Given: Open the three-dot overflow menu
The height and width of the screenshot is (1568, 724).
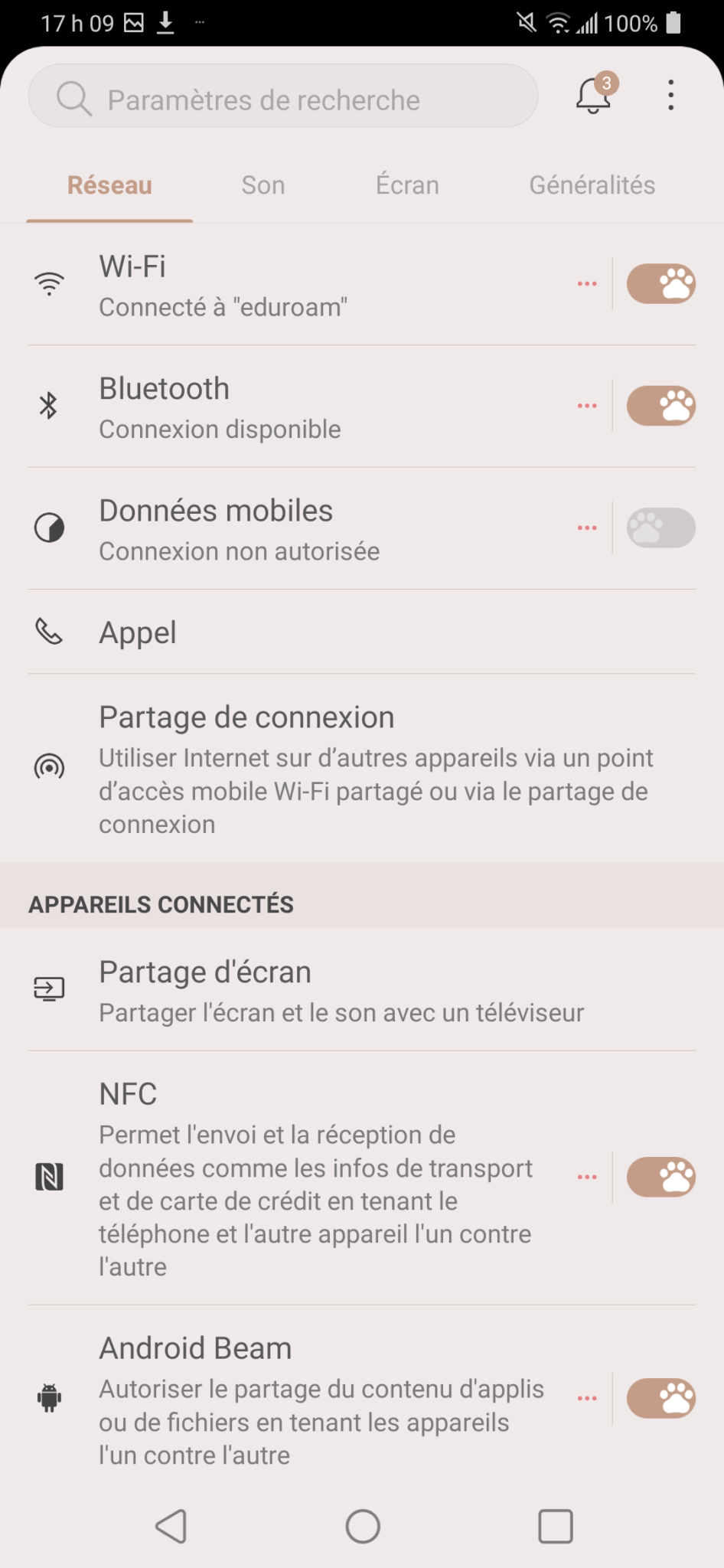Looking at the screenshot, I should 670,96.
